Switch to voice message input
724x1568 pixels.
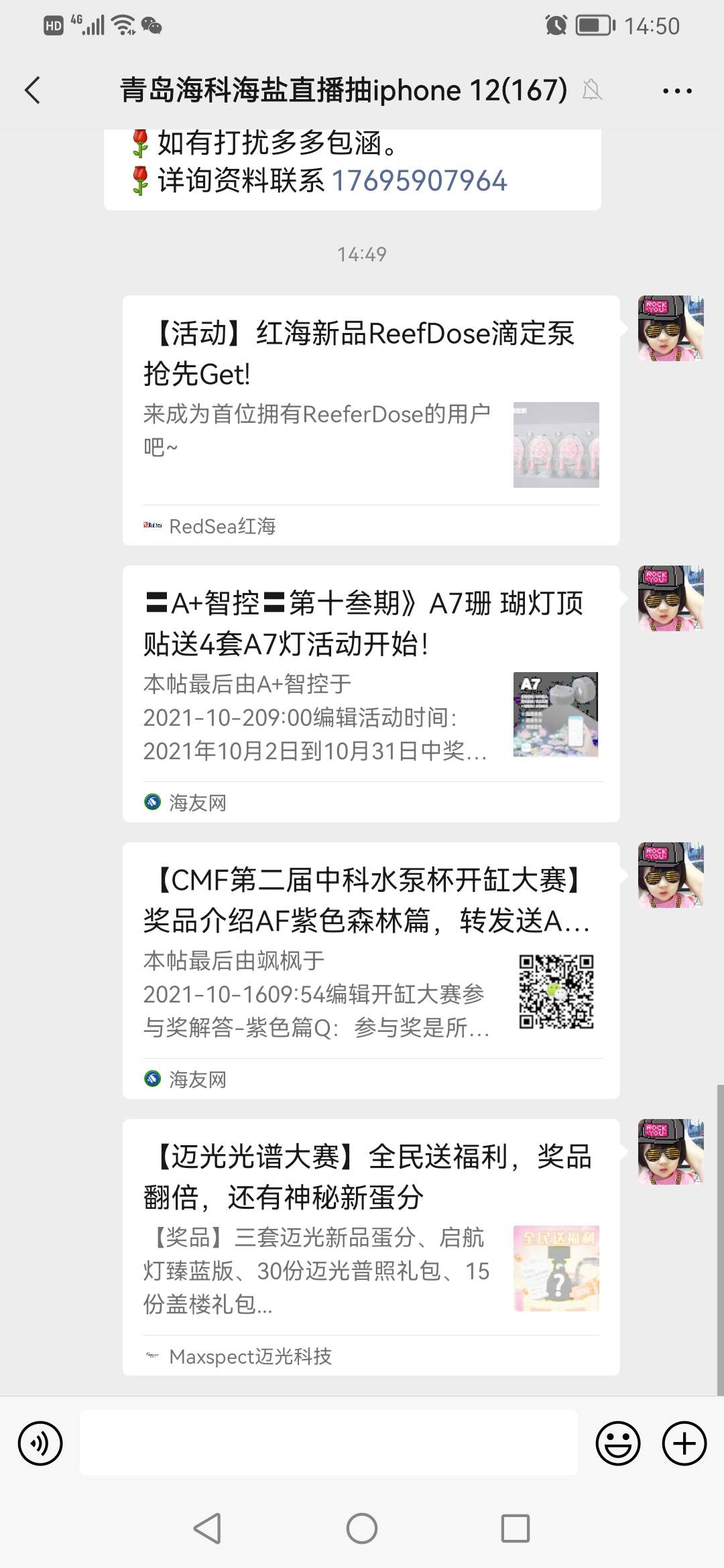click(40, 1443)
